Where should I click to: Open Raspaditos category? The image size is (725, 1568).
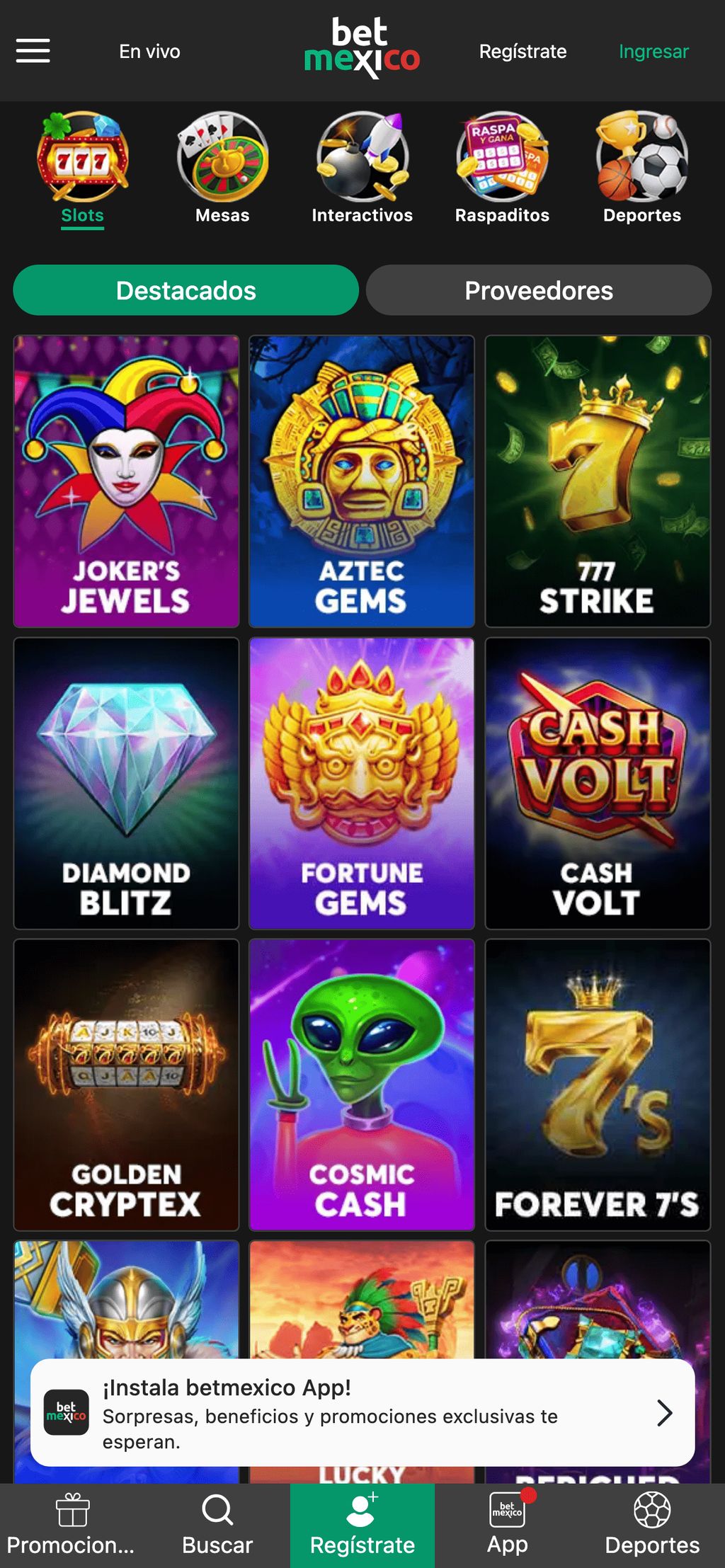point(502,168)
